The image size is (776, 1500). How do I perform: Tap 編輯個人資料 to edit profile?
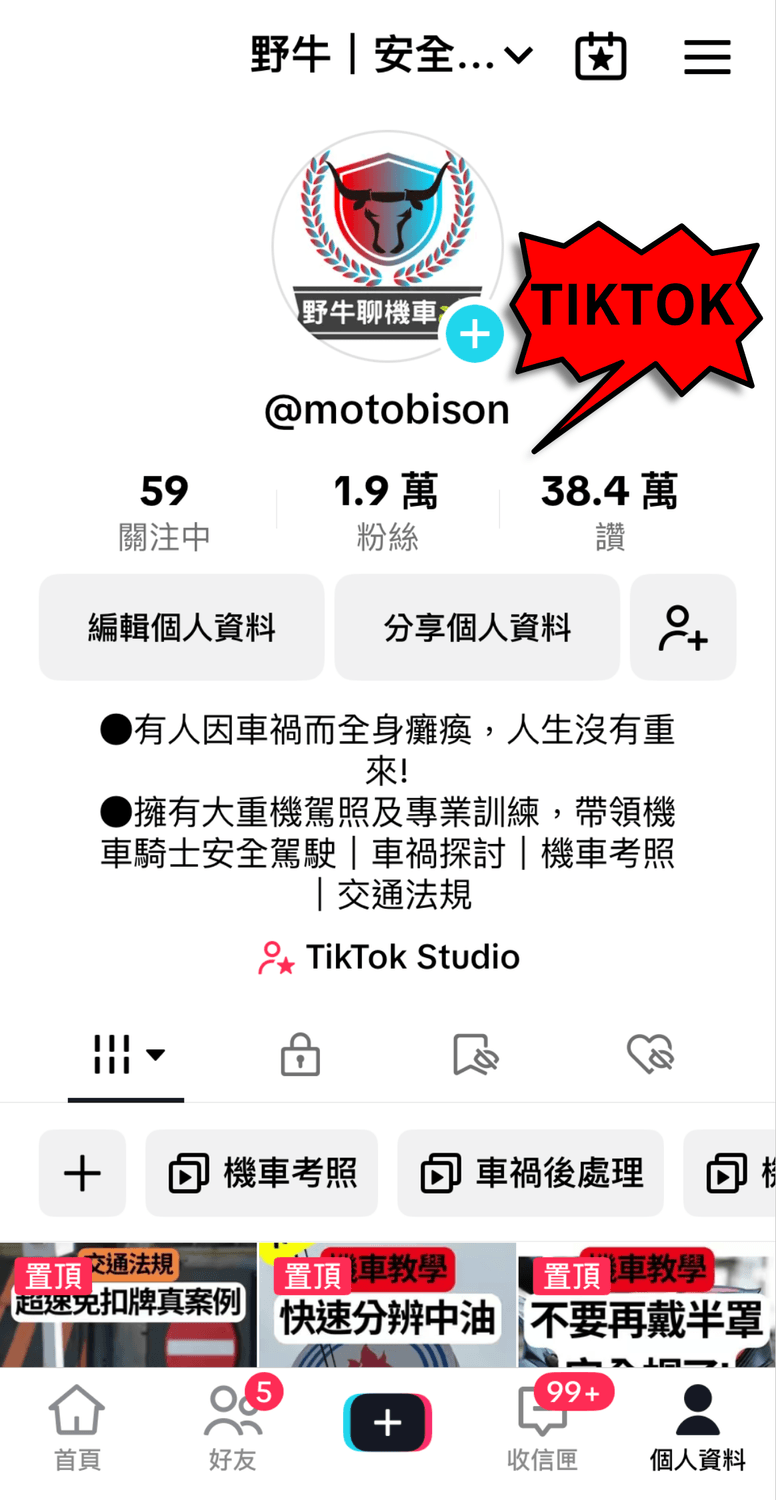pyautogui.click(x=181, y=628)
